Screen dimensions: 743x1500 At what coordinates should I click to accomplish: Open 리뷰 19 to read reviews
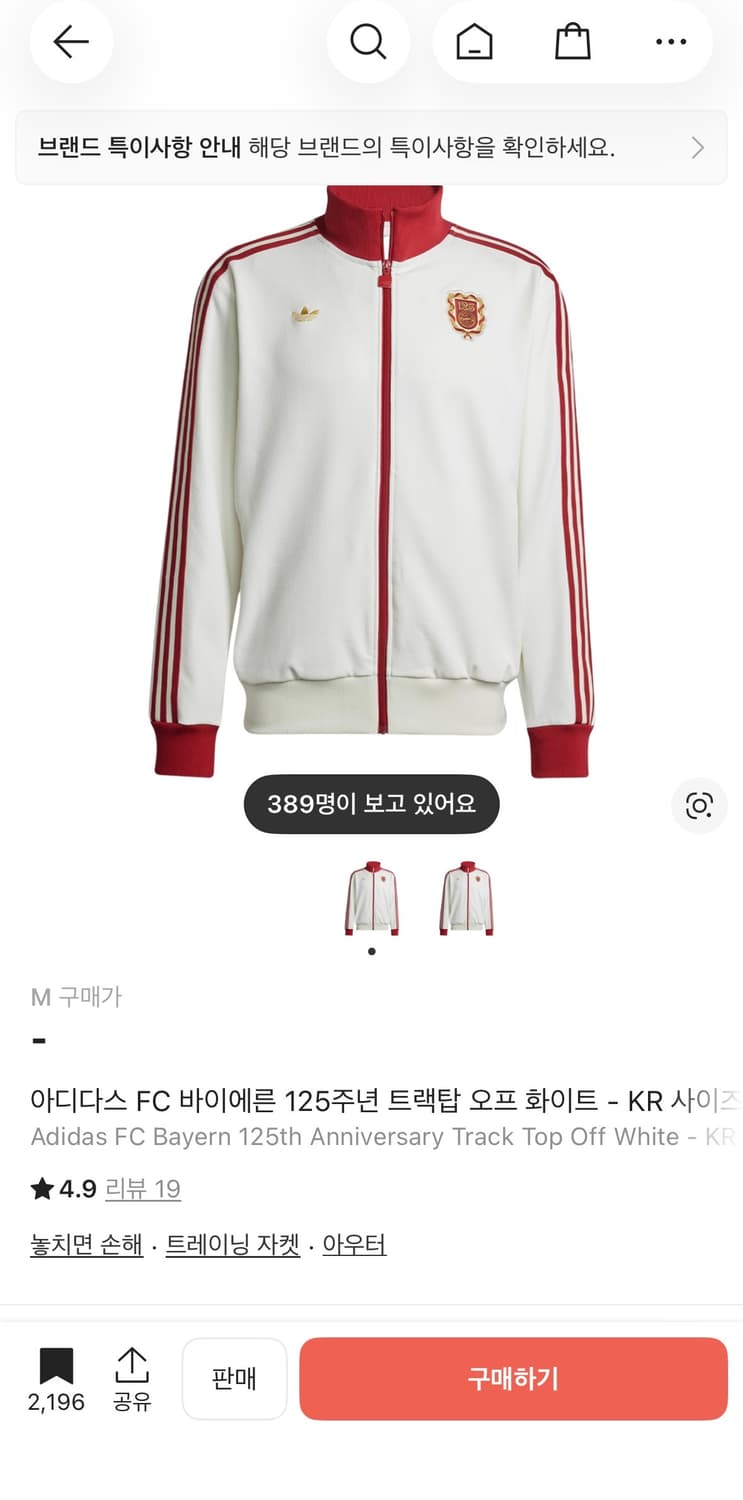142,1188
